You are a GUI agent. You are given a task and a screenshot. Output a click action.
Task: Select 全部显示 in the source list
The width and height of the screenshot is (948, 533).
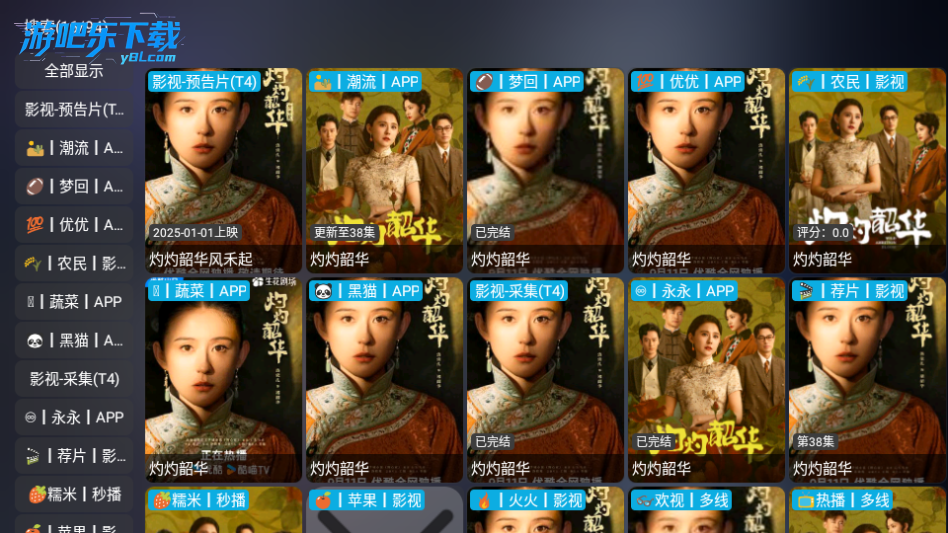pyautogui.click(x=74, y=71)
